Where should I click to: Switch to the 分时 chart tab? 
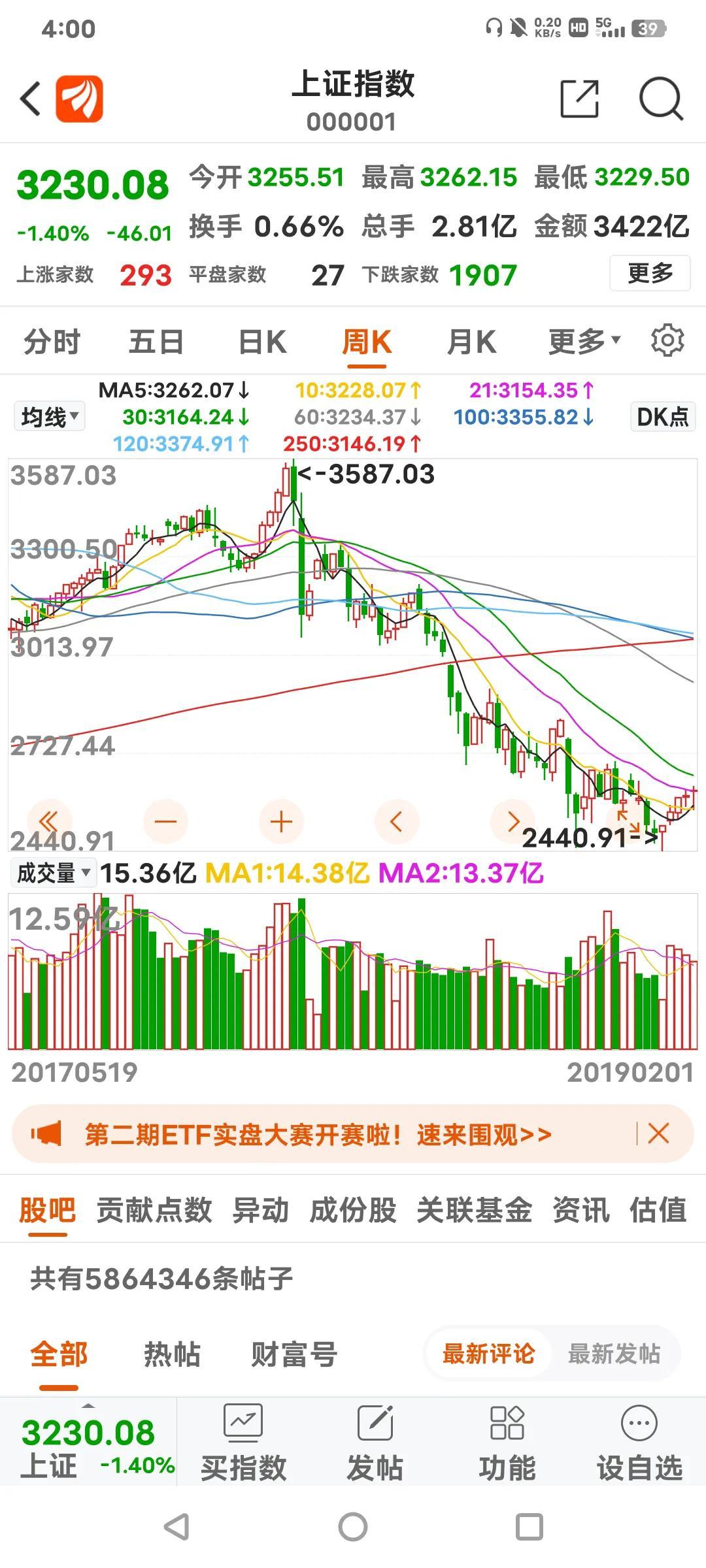[52, 342]
